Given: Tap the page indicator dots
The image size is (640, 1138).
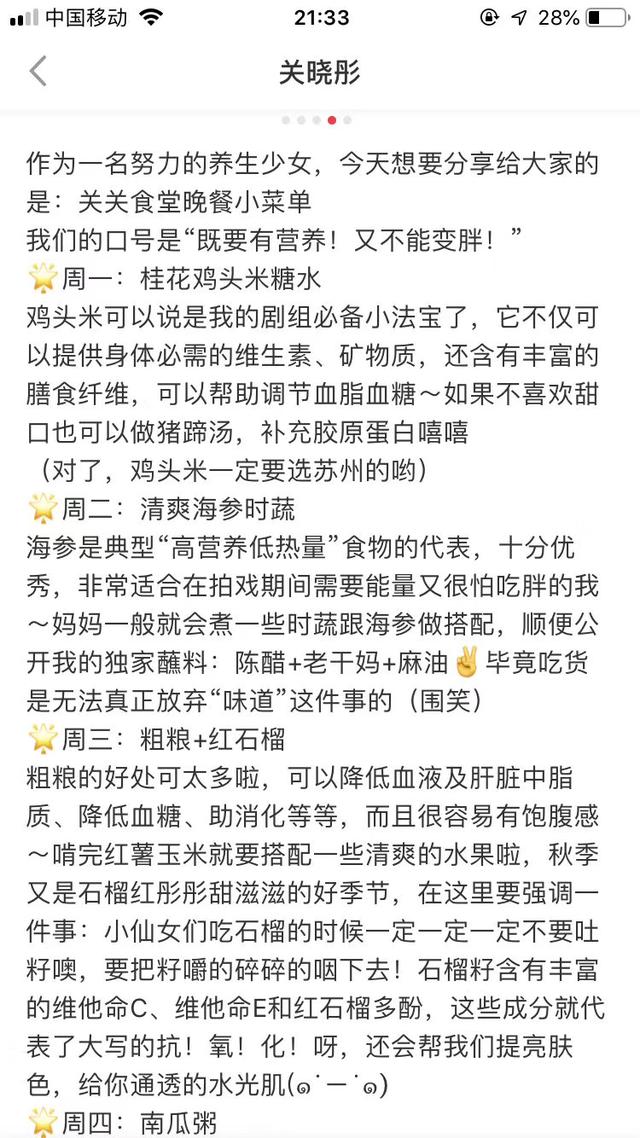Looking at the screenshot, I should (316, 120).
